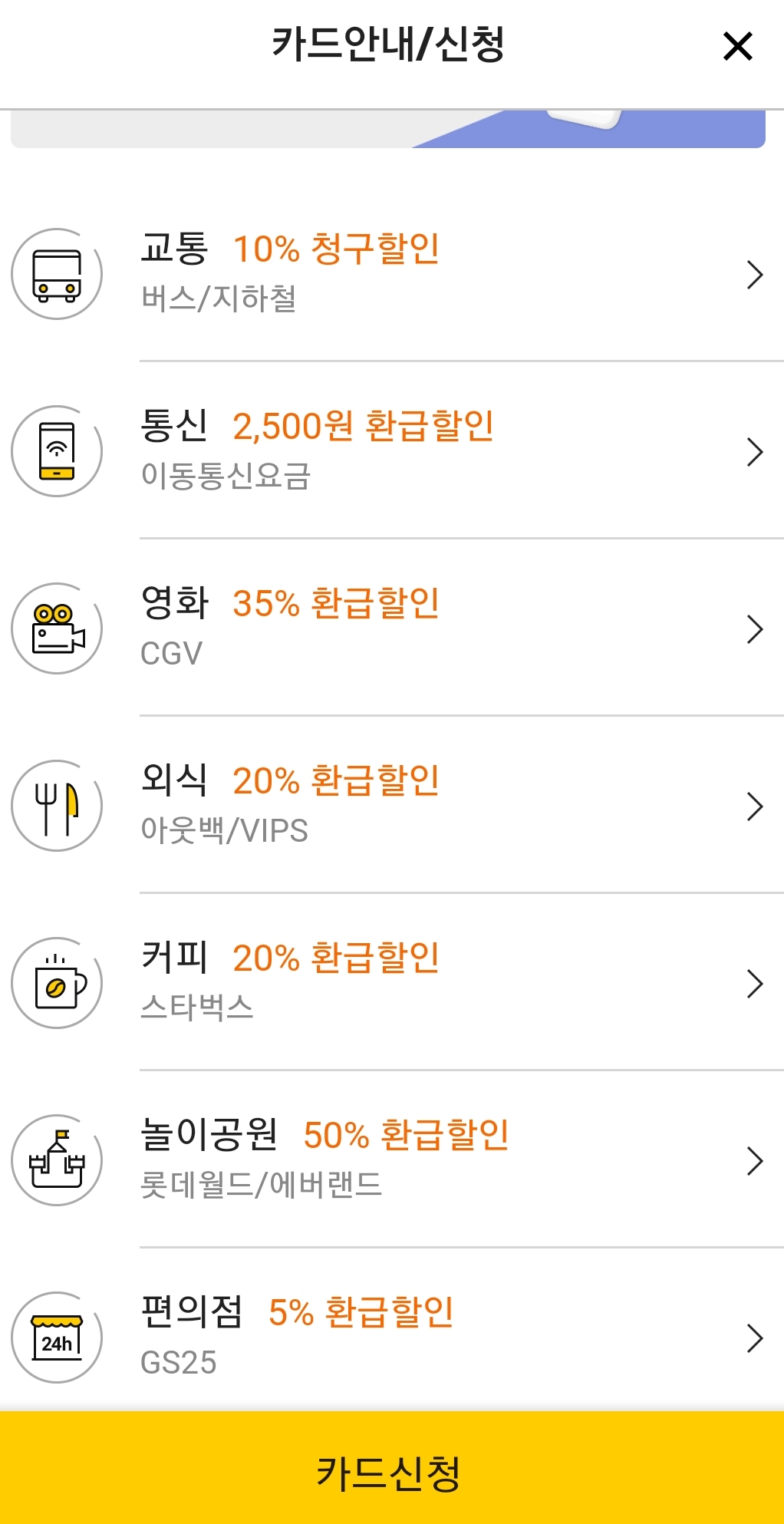Open the 놀이공원 롯데월드/에버랜드 benefit
Image resolution: width=784 pixels, height=1524 pixels.
coord(392,1159)
